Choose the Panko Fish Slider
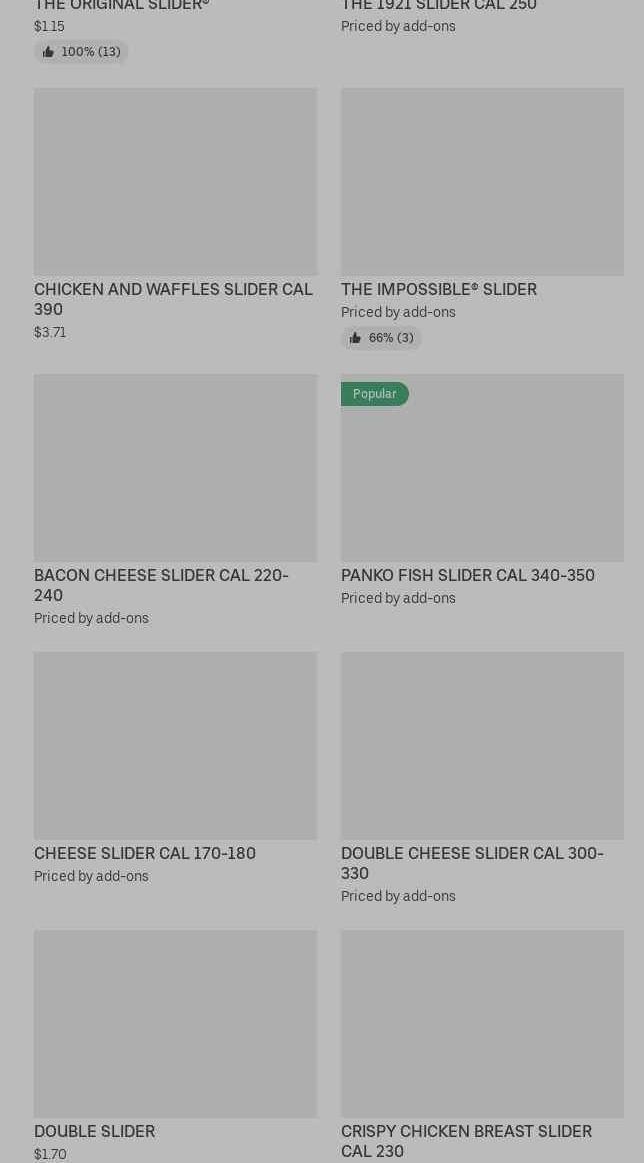644x1163 pixels. pyautogui.click(x=481, y=468)
